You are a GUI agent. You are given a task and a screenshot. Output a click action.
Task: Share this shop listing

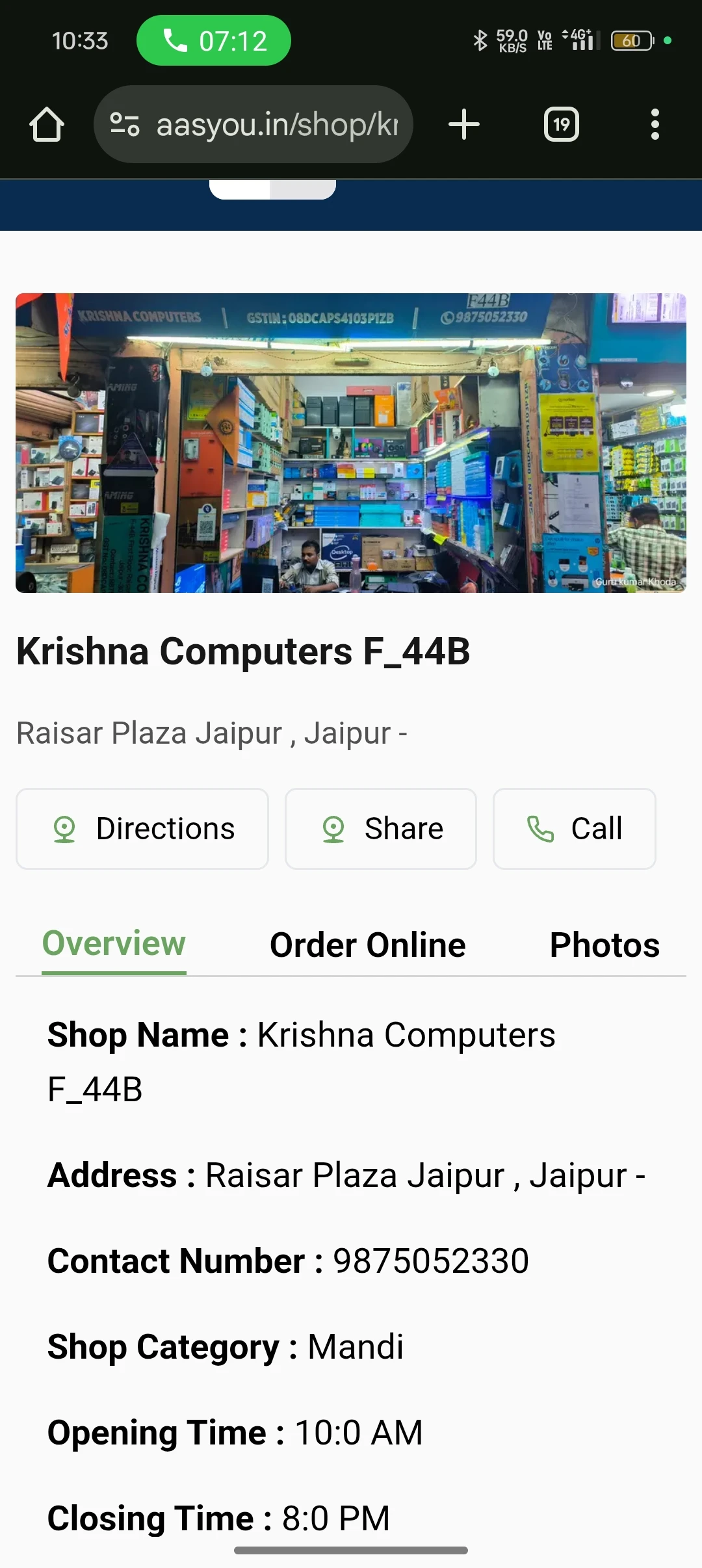point(381,829)
